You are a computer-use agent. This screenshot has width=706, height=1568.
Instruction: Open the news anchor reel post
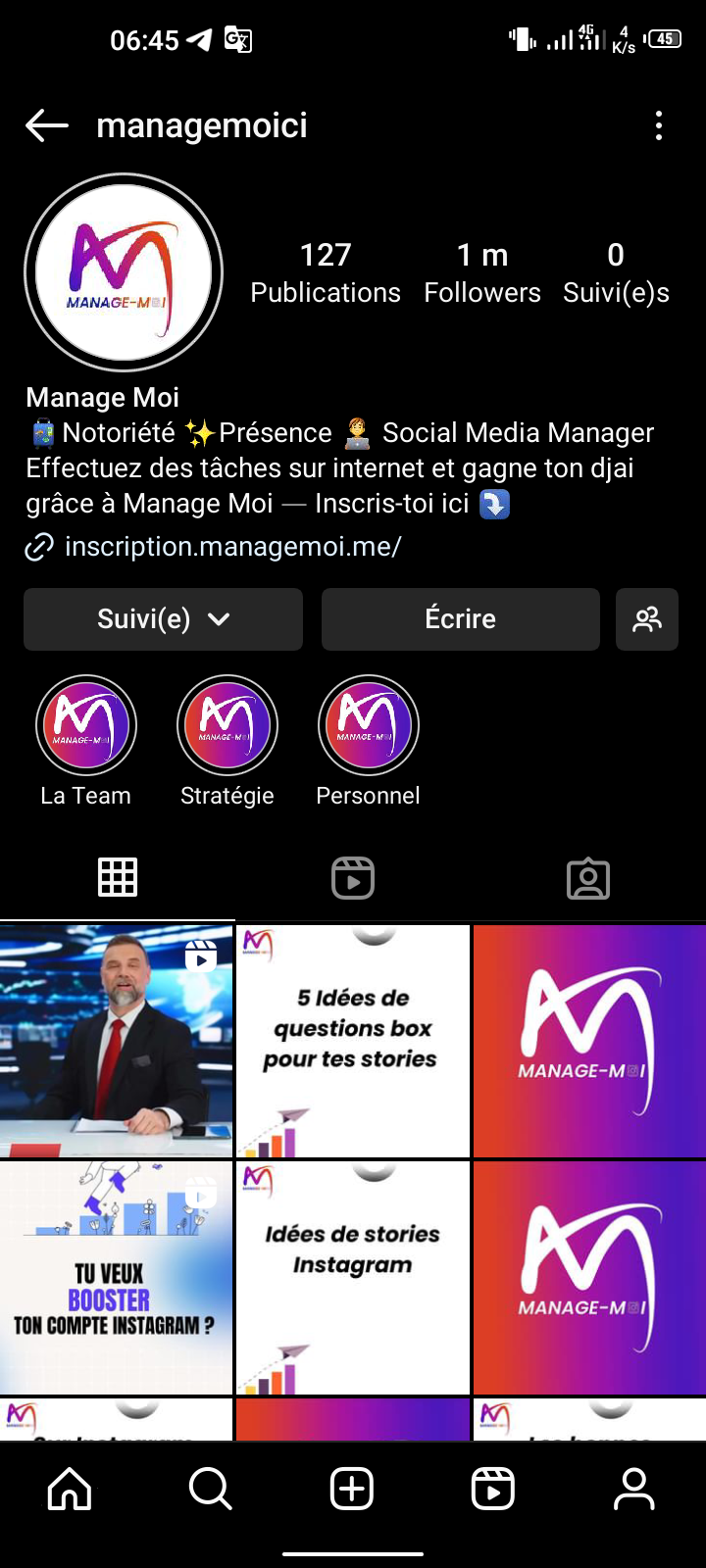tap(116, 1041)
